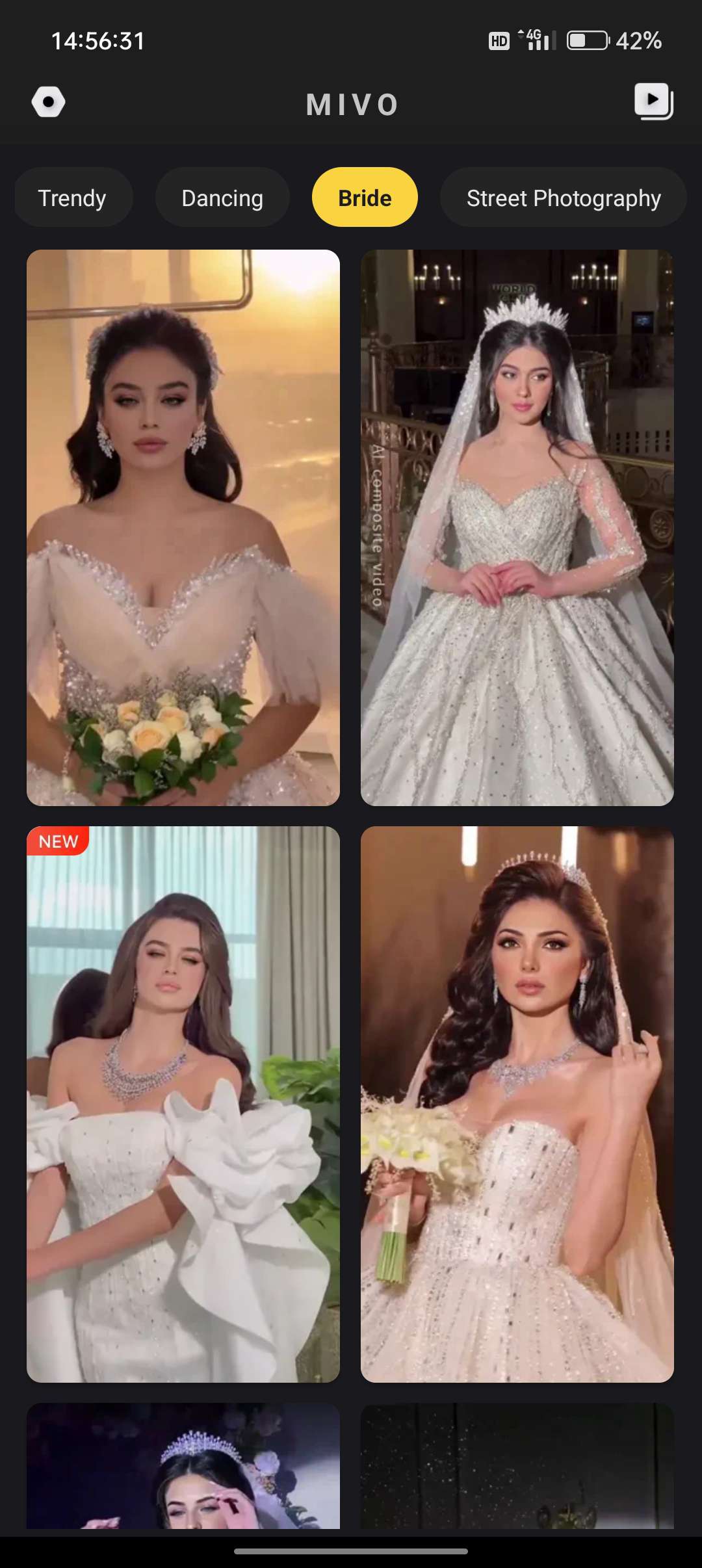
Task: Open the dark starry template tile
Action: click(517, 1465)
